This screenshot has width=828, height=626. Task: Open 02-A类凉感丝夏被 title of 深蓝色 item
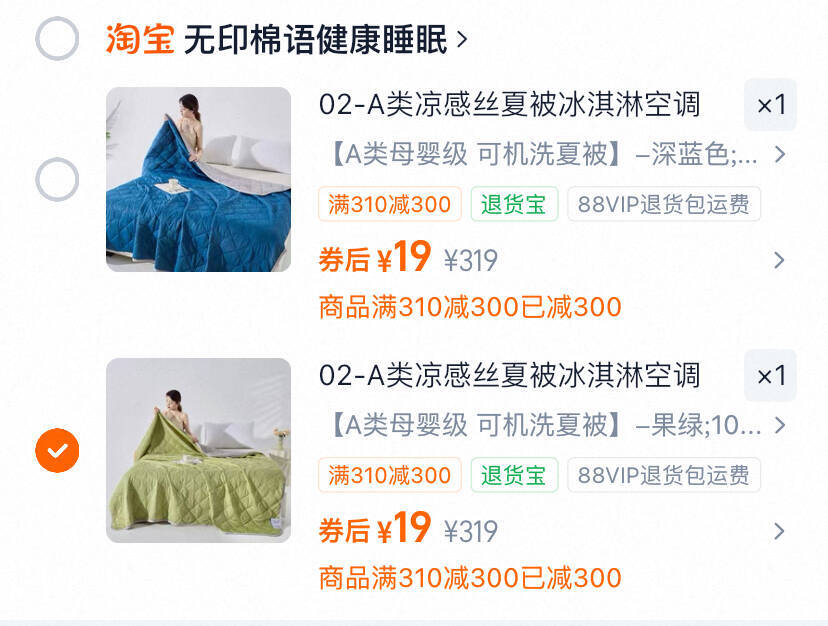510,105
